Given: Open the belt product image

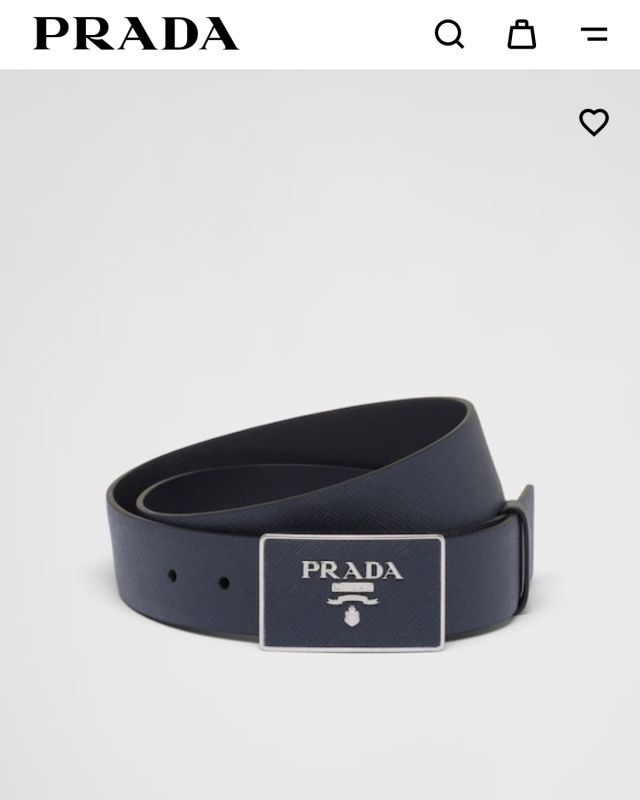Looking at the screenshot, I should pyautogui.click(x=320, y=530).
